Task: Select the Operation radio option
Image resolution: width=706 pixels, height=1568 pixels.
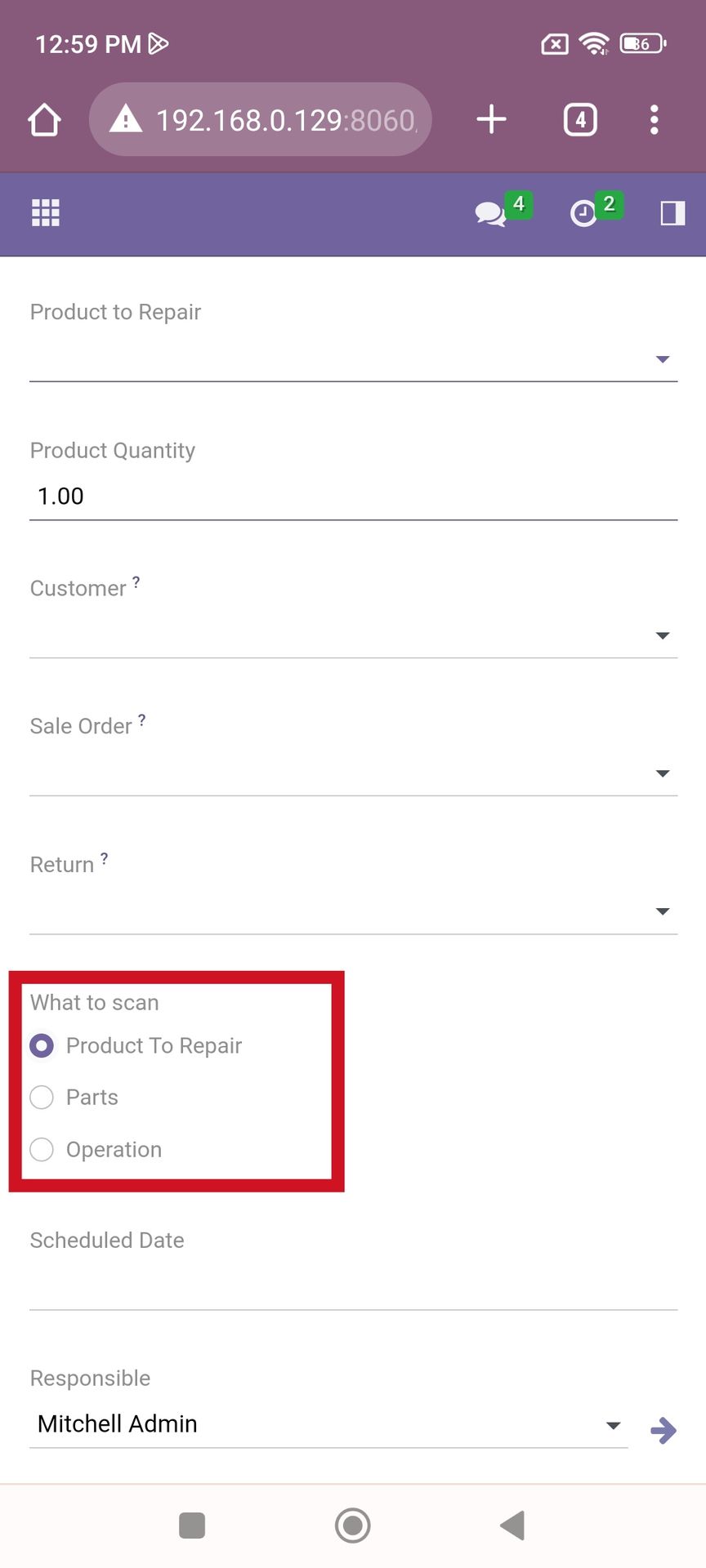Action: coord(42,1150)
